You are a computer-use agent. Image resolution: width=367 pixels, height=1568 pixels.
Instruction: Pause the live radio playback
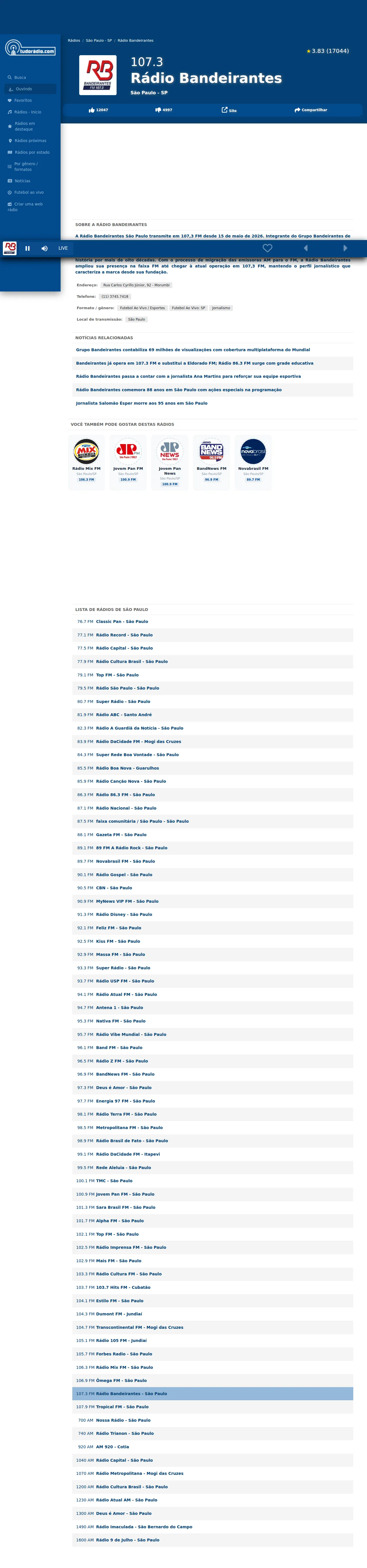coord(27,248)
